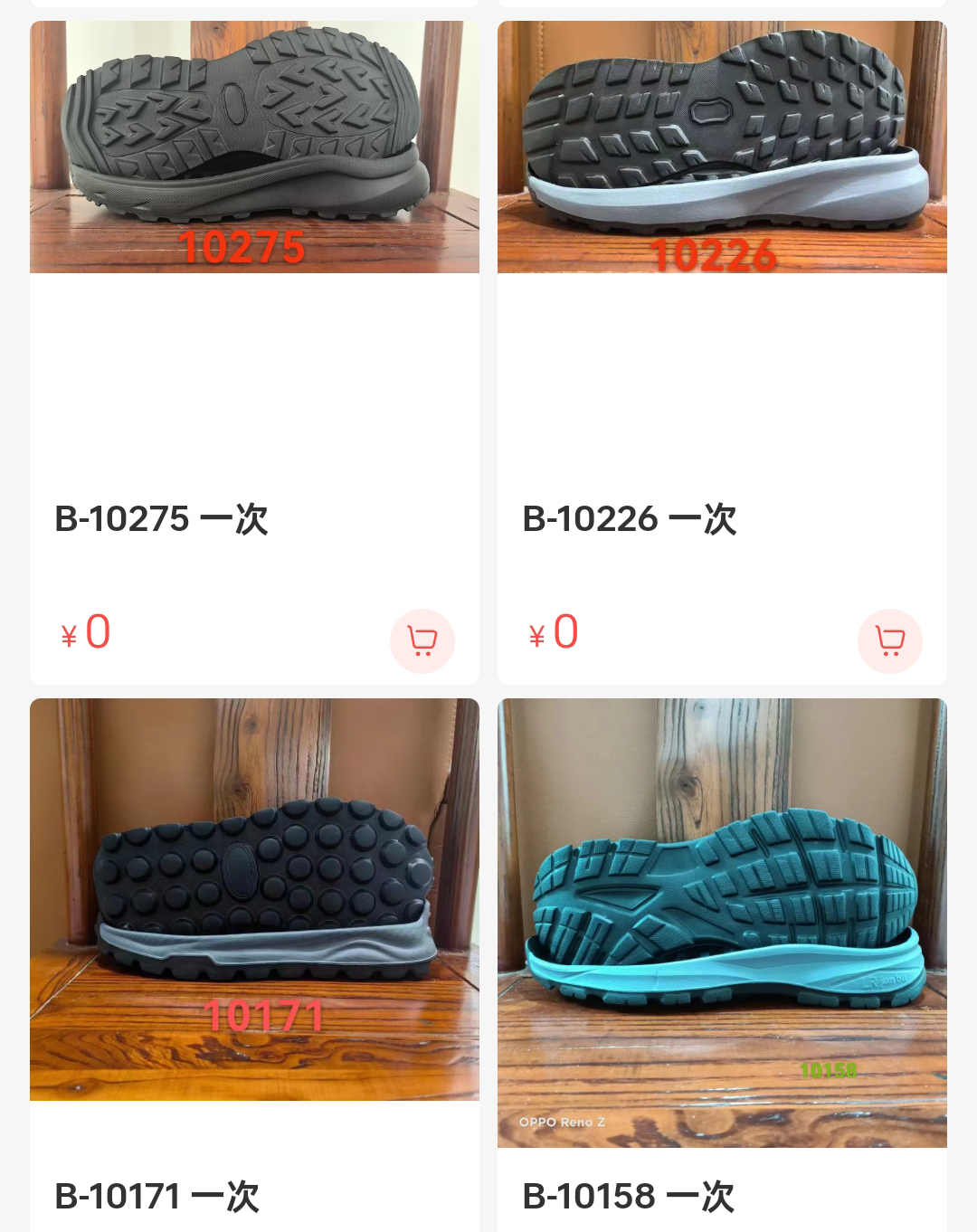This screenshot has width=977, height=1232.
Task: Add B-10275 to the cart
Action: 422,641
